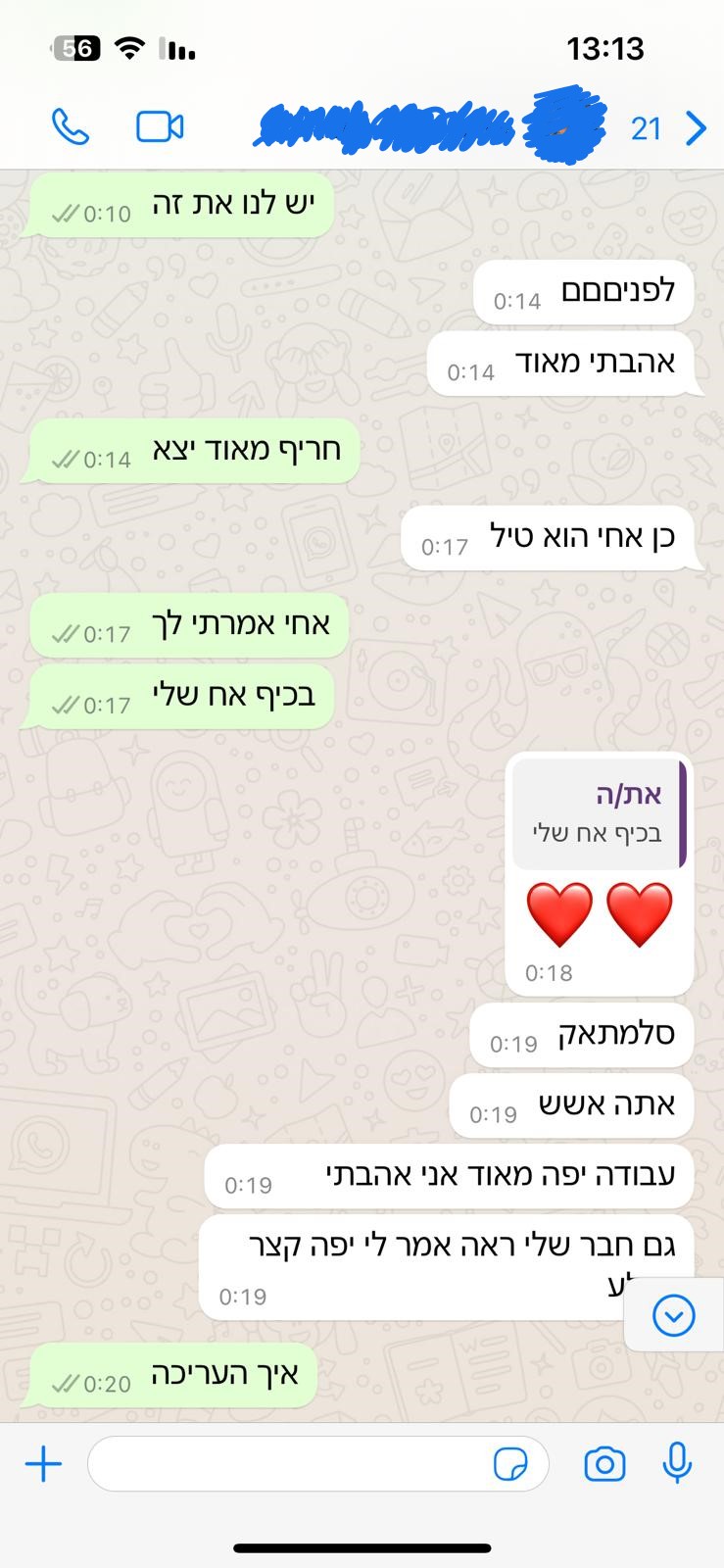724x1568 pixels.
Task: Start a voice call with this contact
Action: (x=70, y=127)
